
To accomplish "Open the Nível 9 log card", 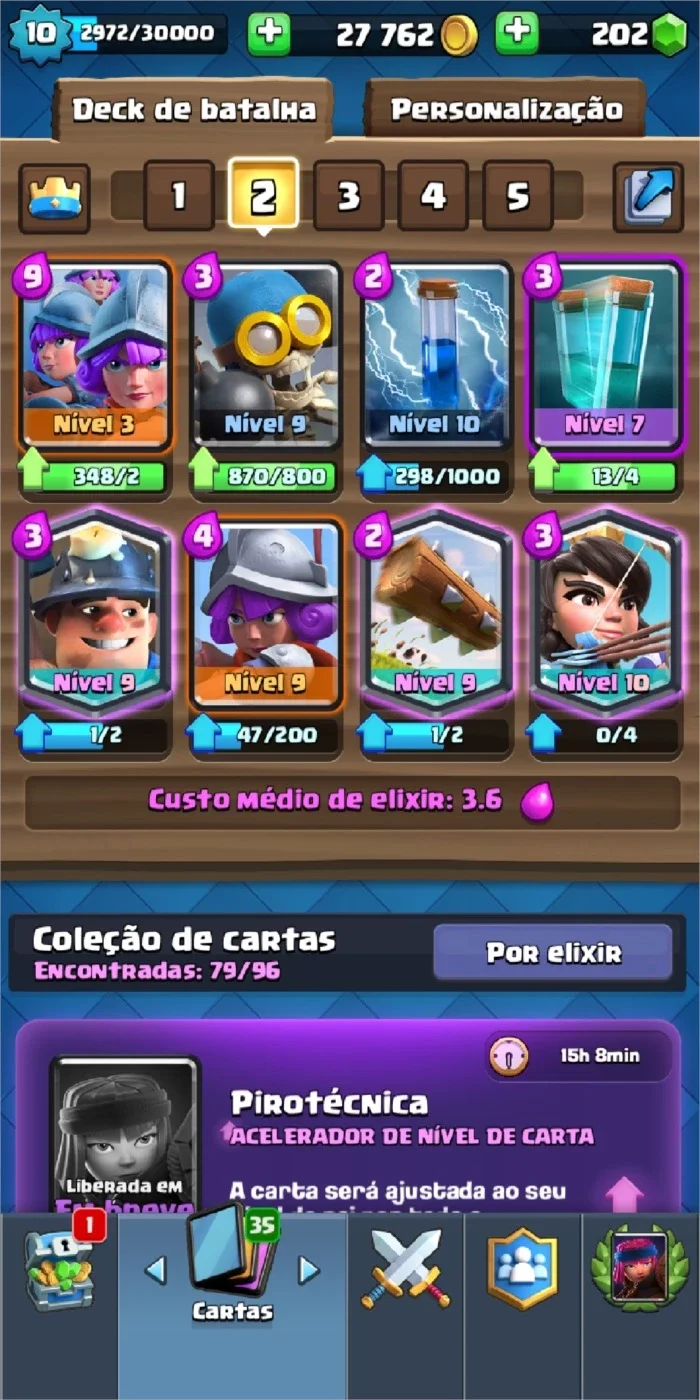I will tap(435, 615).
